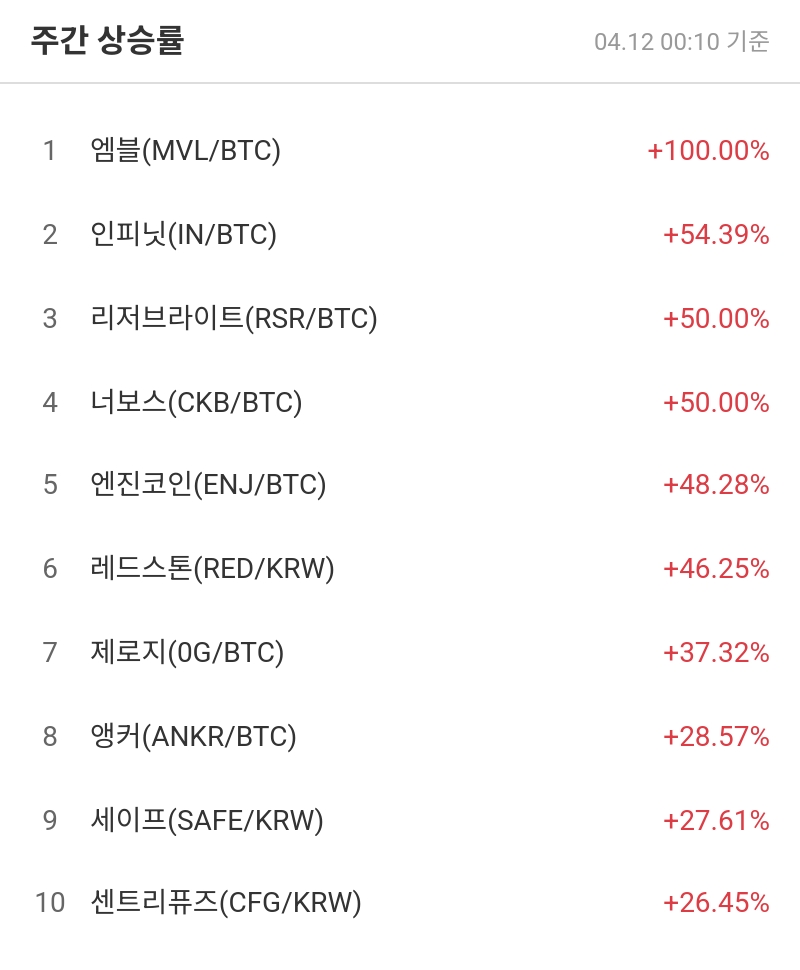Open the 인피닛(IN/BTC) coin details
Viewport: 800px width, 970px height.
(x=180, y=235)
